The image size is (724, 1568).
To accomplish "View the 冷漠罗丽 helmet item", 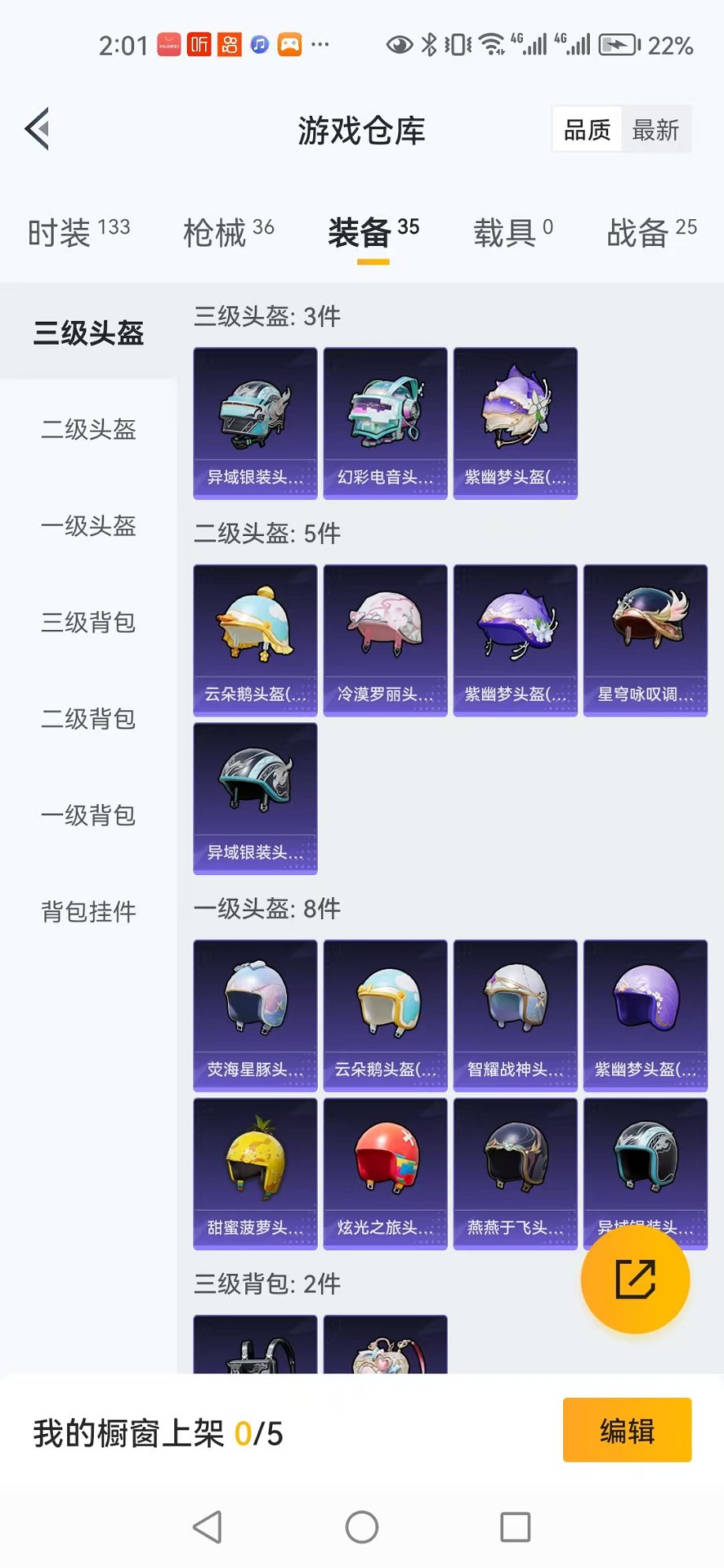I will coord(385,640).
